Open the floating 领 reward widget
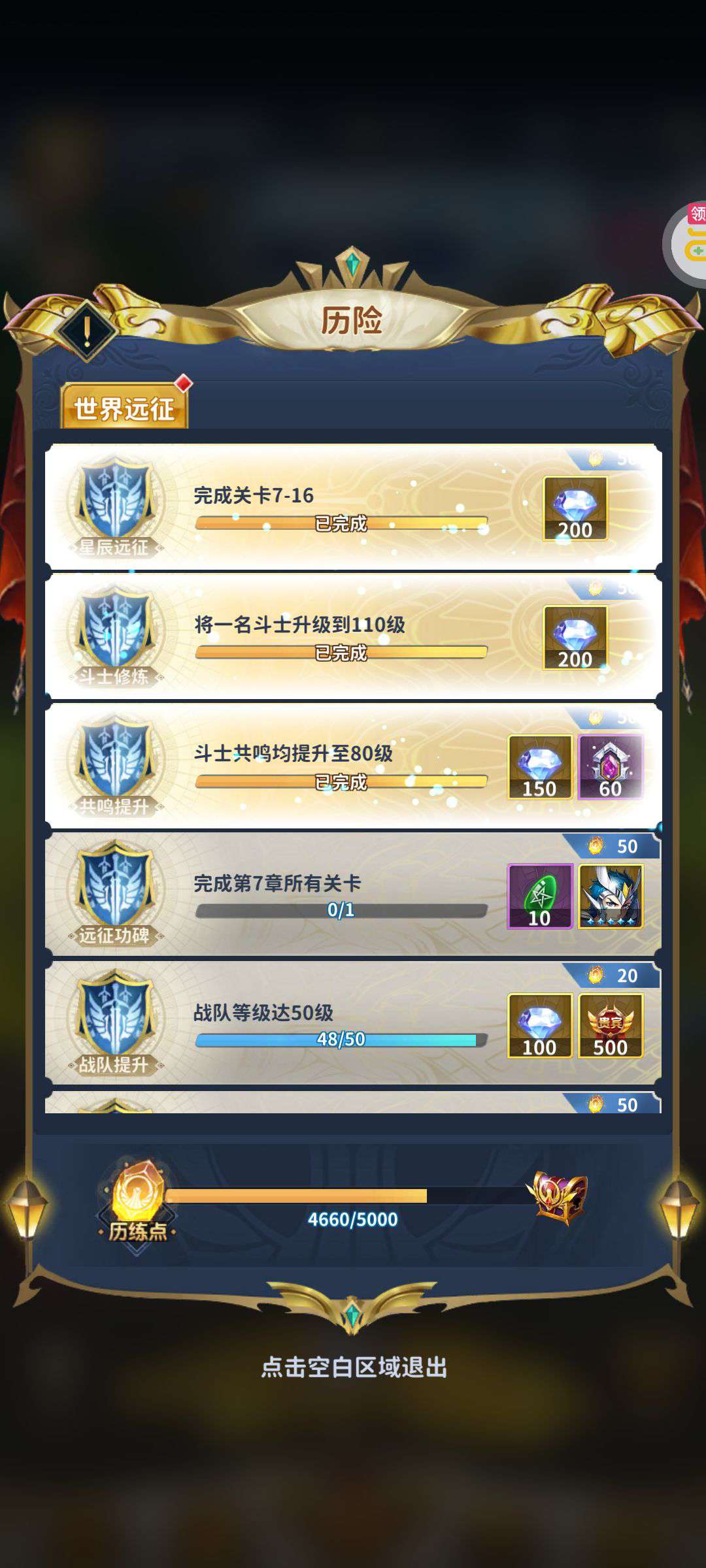706x1568 pixels. point(692,243)
